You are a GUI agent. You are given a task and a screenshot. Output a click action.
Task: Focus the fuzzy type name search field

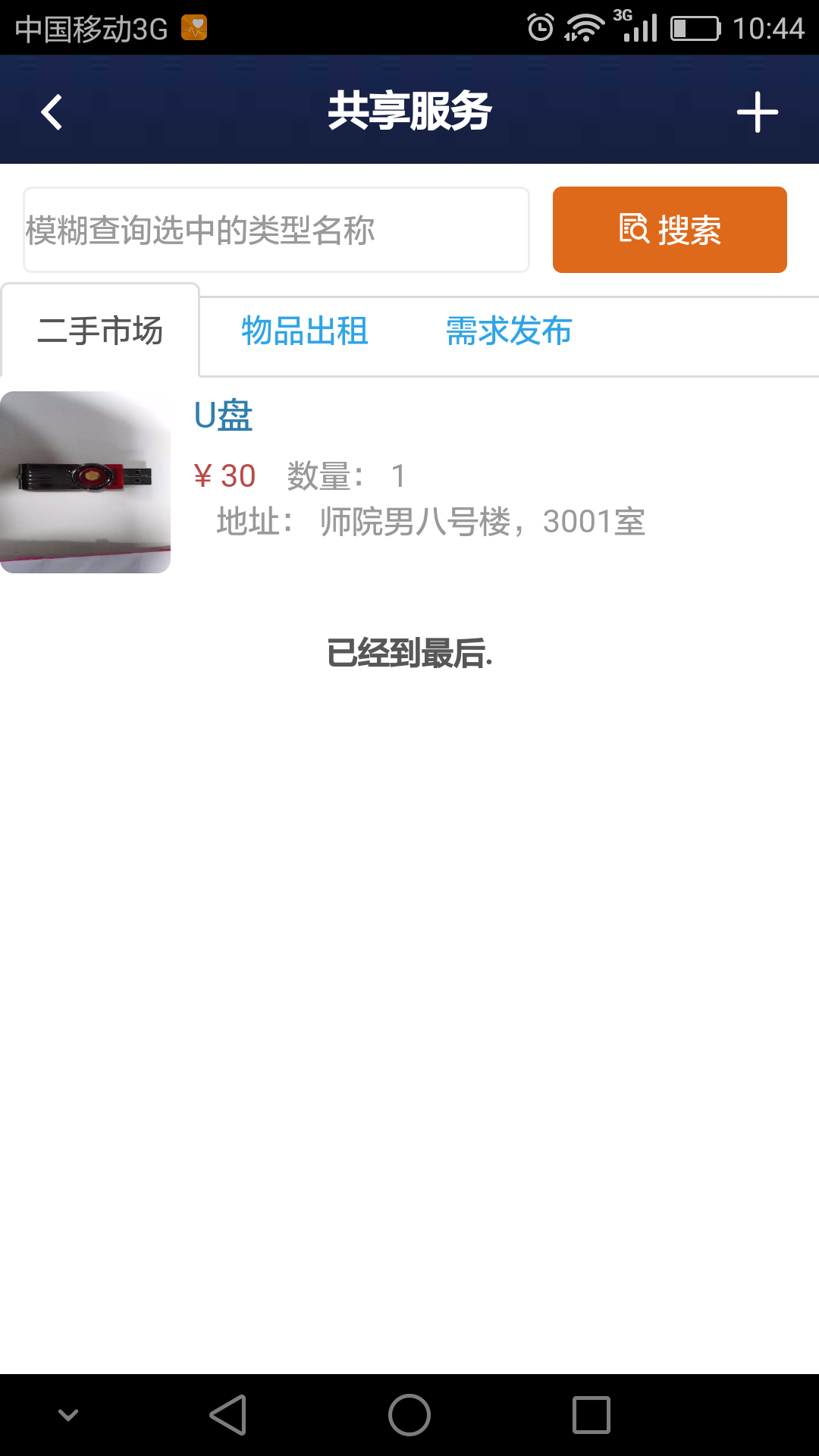(x=276, y=230)
